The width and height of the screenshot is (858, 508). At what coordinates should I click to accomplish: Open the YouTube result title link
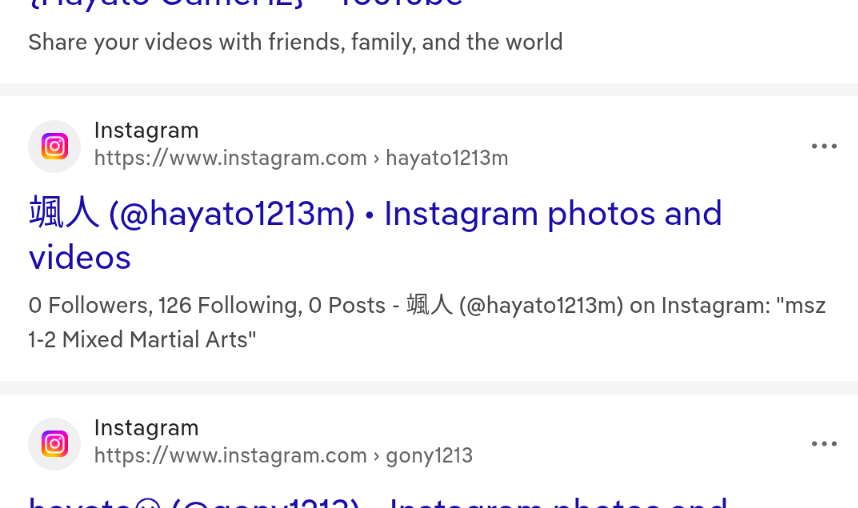coord(245,4)
